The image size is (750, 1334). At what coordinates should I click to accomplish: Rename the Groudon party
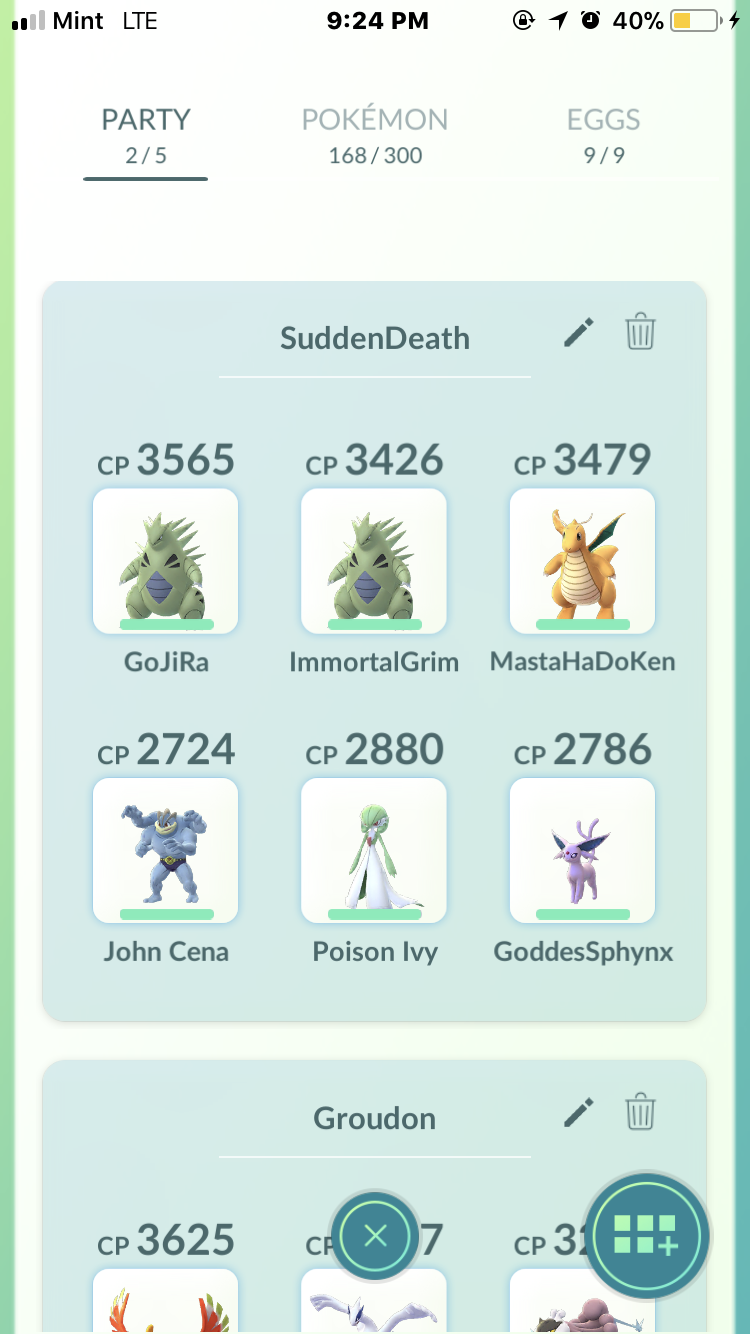[579, 1112]
